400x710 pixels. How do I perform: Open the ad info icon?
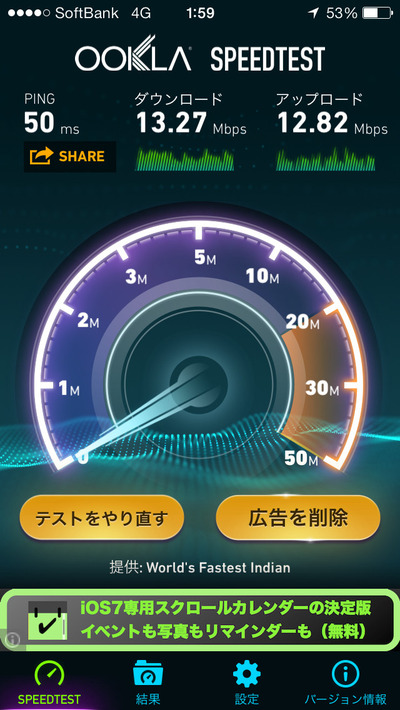[13, 639]
